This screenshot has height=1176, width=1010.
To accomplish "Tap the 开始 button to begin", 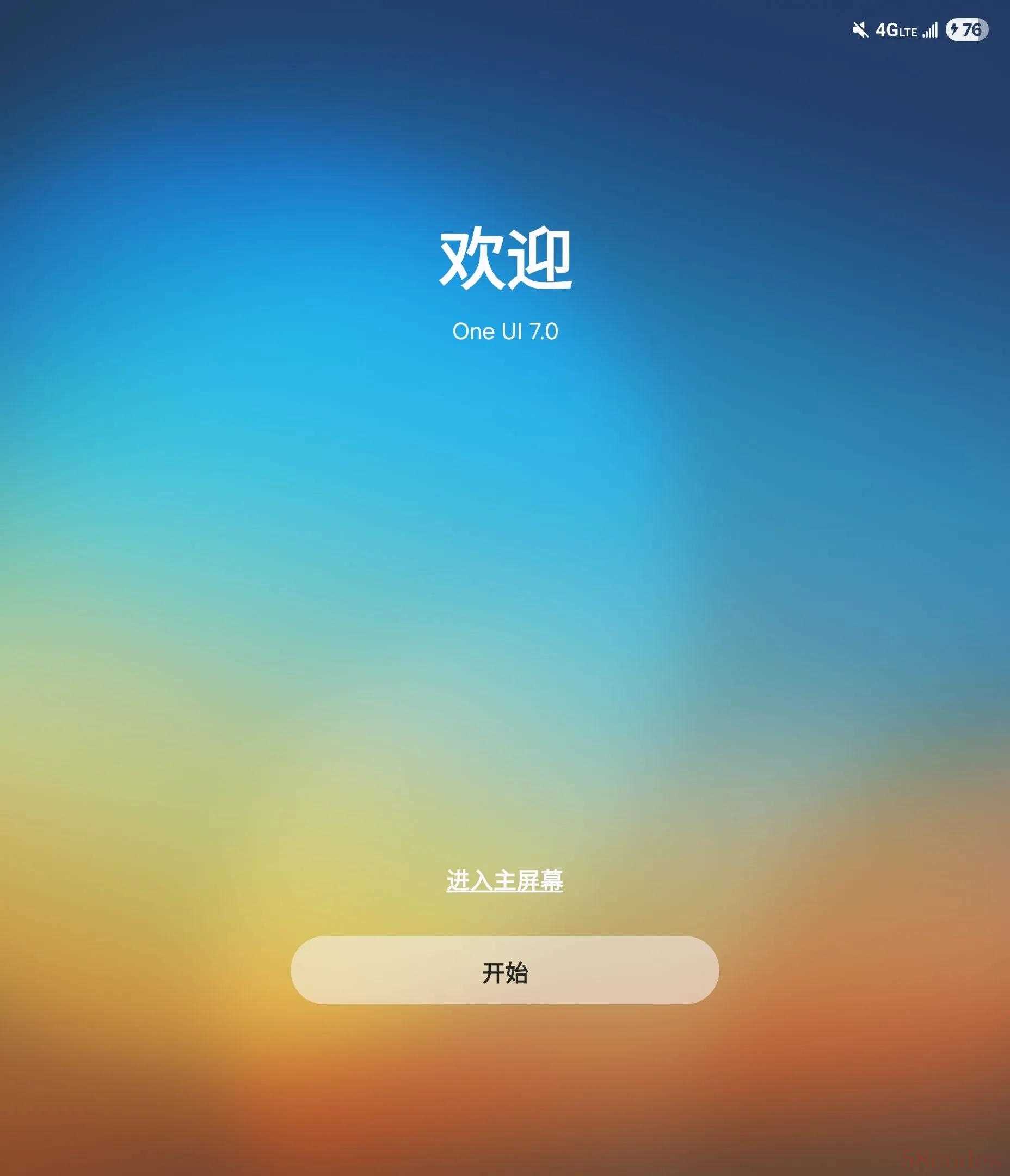I will tap(504, 972).
